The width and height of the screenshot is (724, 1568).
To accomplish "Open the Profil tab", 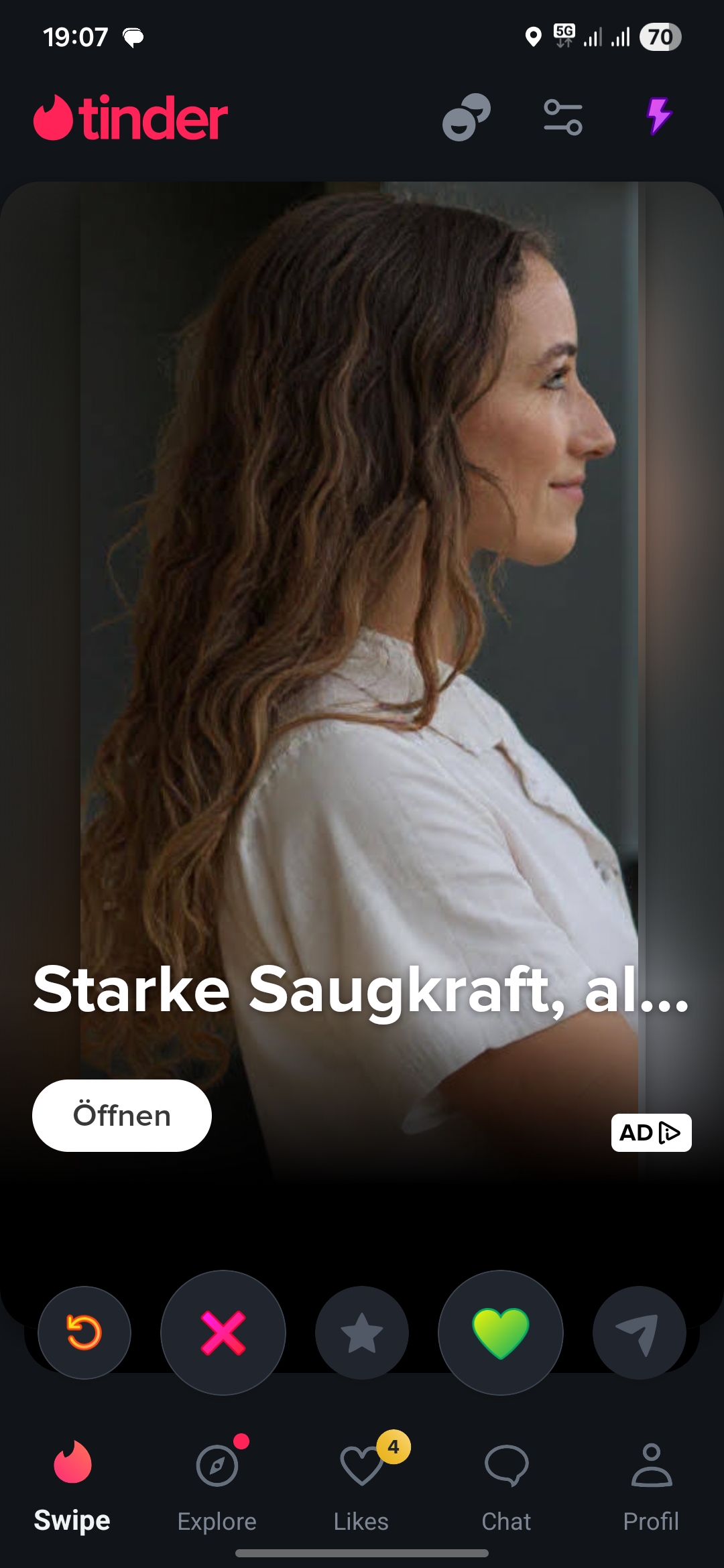I will 651,1481.
